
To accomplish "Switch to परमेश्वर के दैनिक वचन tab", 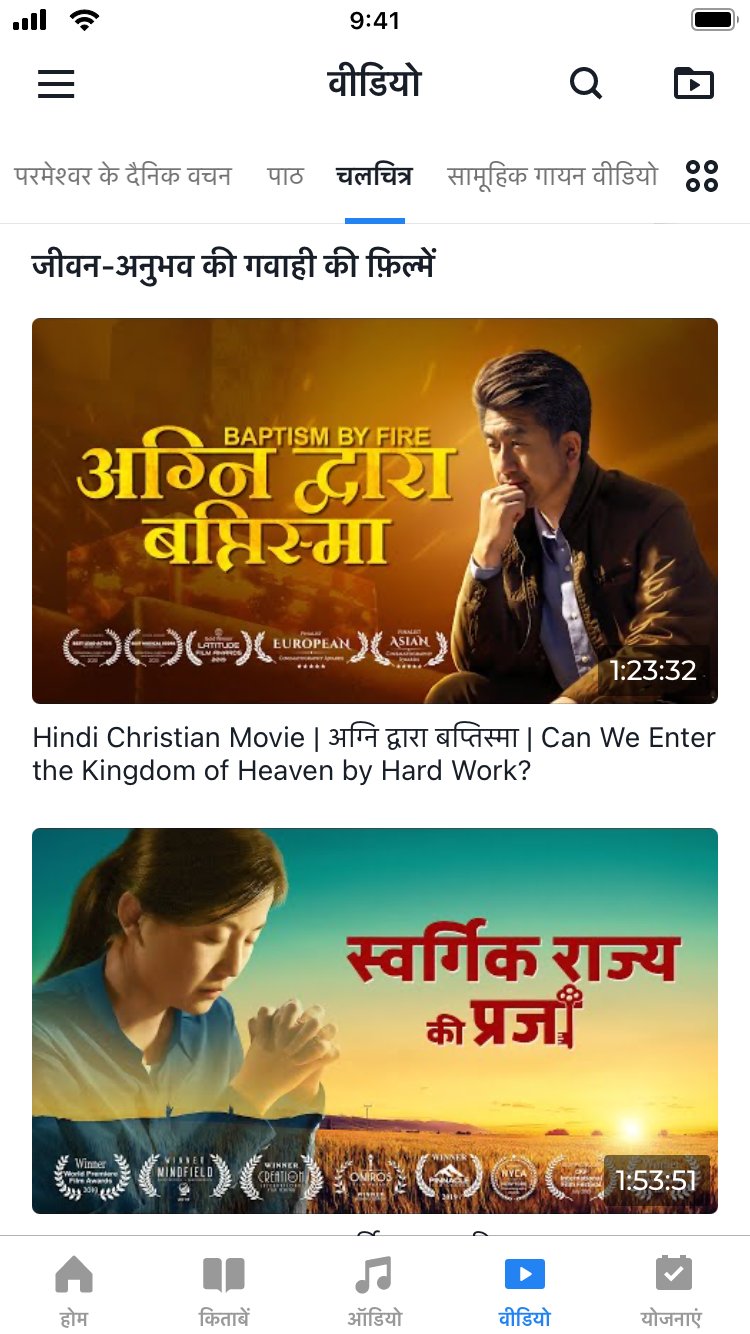I will click(123, 177).
